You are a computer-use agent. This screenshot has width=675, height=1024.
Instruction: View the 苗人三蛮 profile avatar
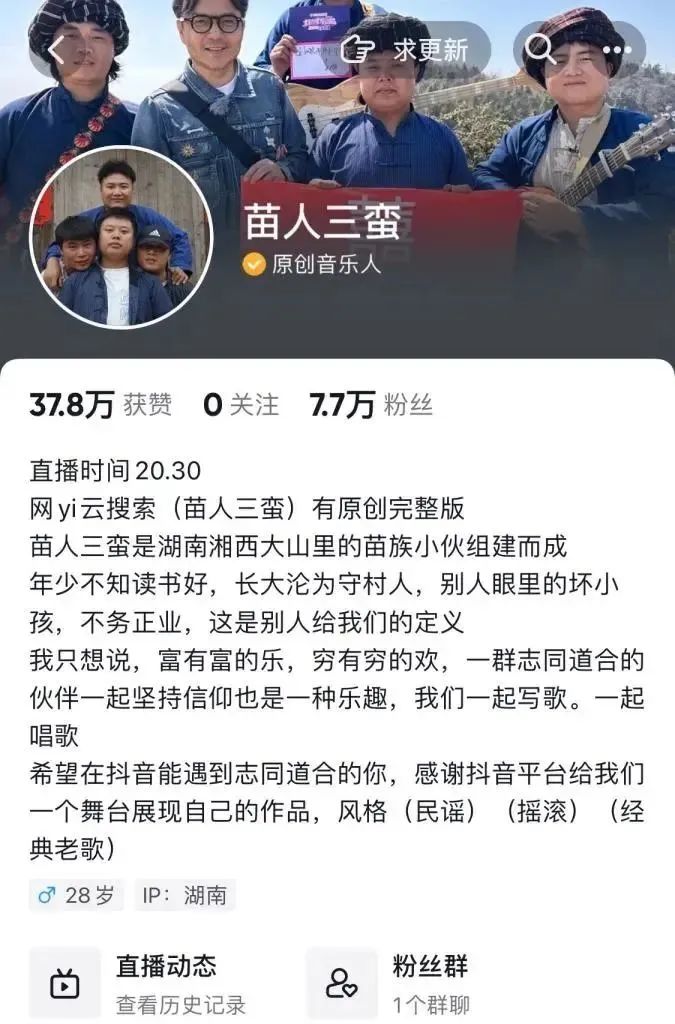(x=122, y=237)
